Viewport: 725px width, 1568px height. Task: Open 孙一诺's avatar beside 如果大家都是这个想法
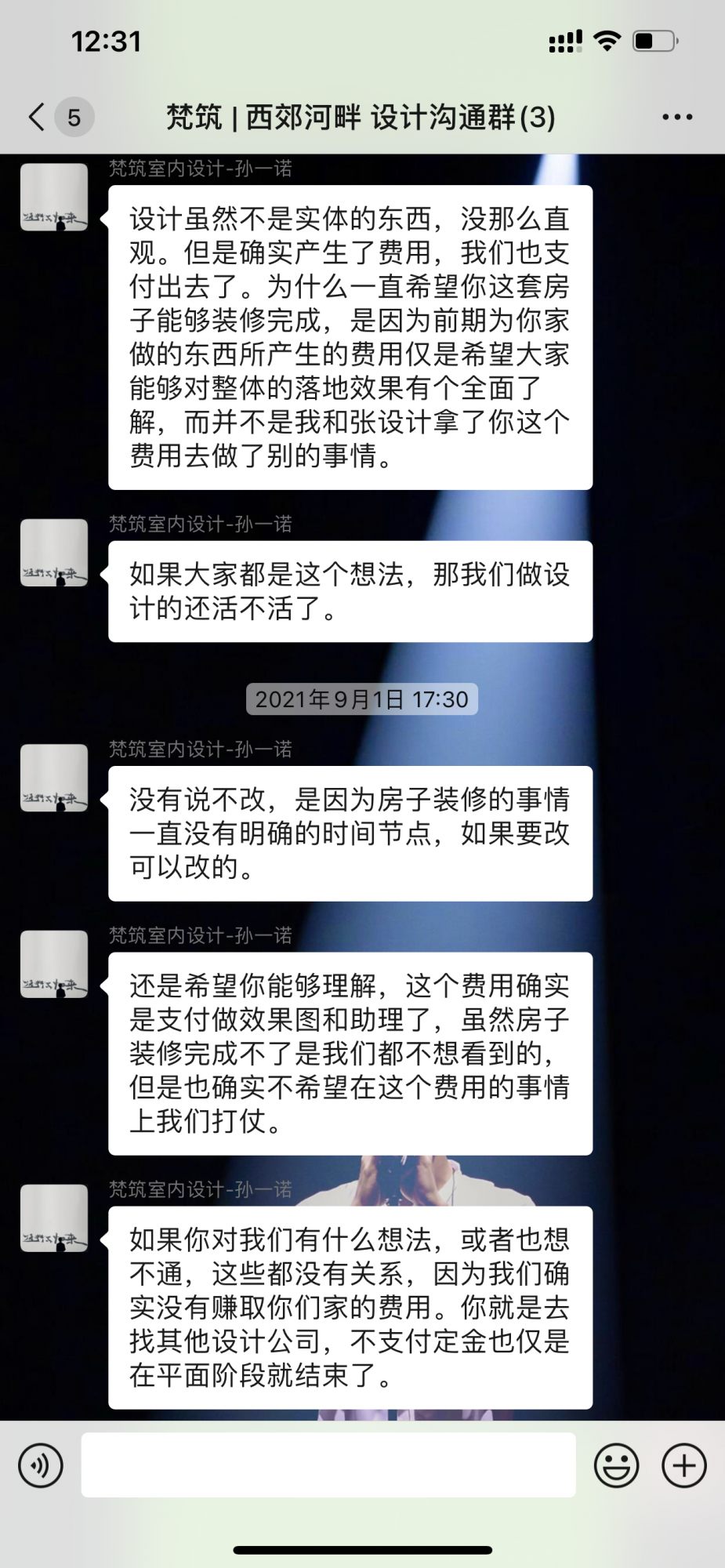click(54, 552)
